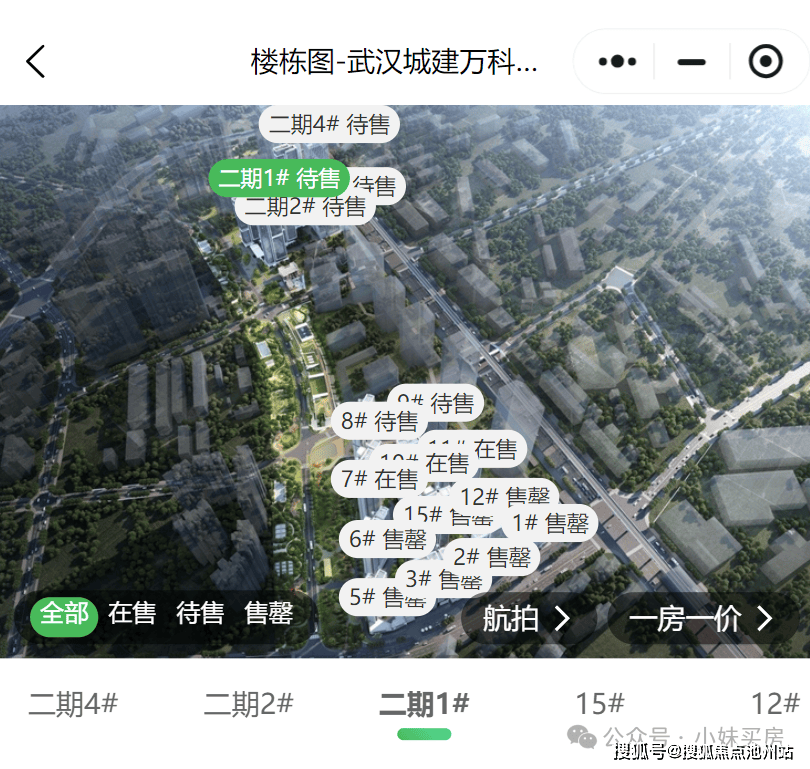Filter buildings by 待售
The height and width of the screenshot is (769, 810).
(x=200, y=613)
